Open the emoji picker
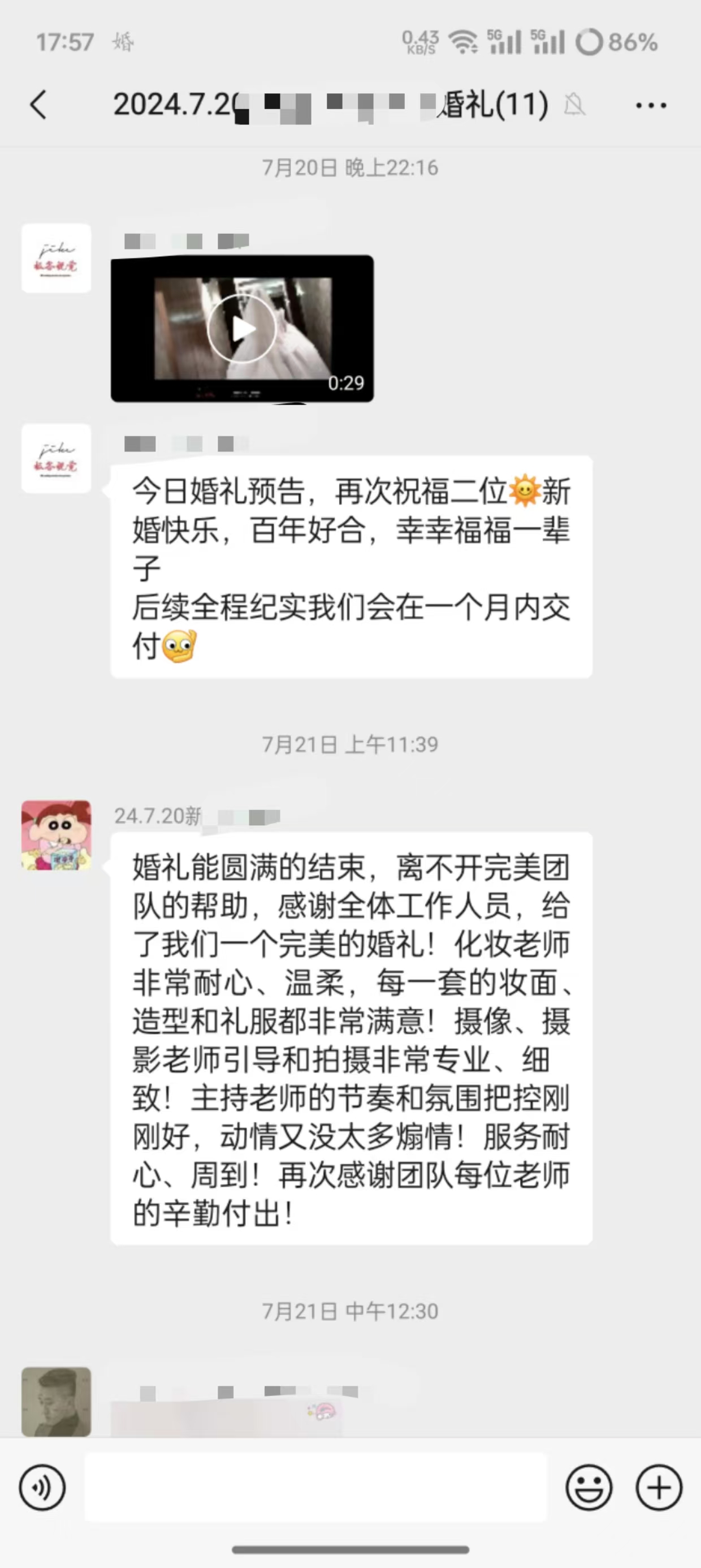The height and width of the screenshot is (1568, 701). coord(589,1487)
